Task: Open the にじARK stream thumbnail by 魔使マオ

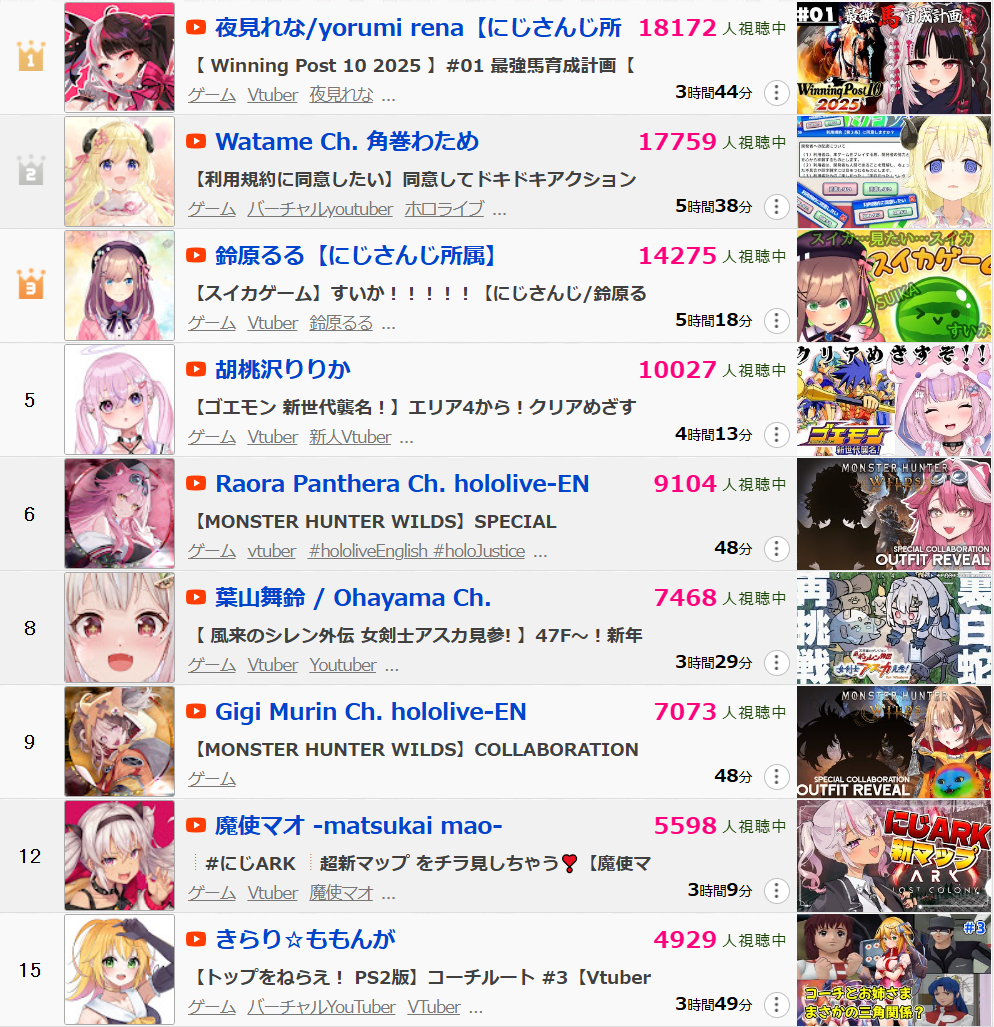Action: pos(894,855)
